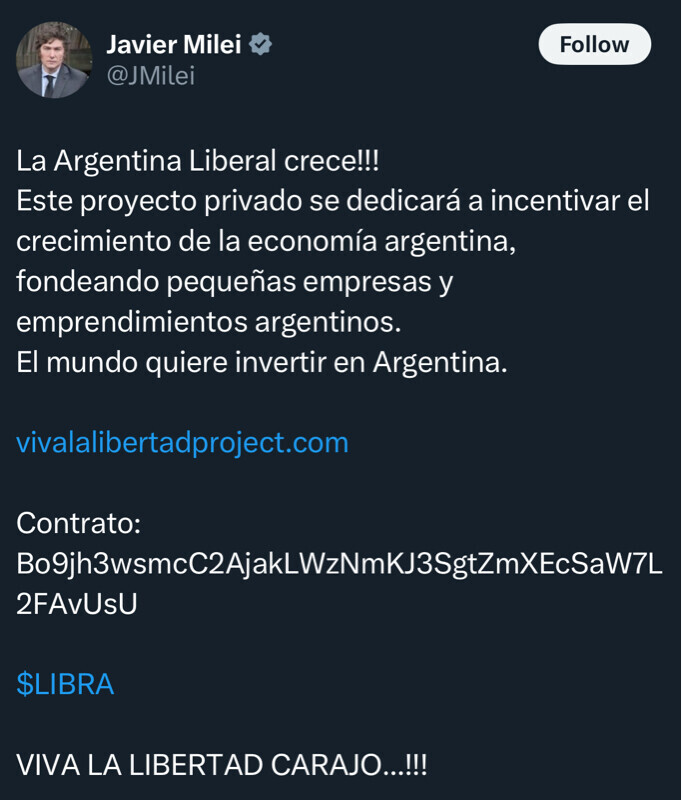The image size is (682, 800).
Task: Open the $LIBRA cashtag
Action: 65,684
